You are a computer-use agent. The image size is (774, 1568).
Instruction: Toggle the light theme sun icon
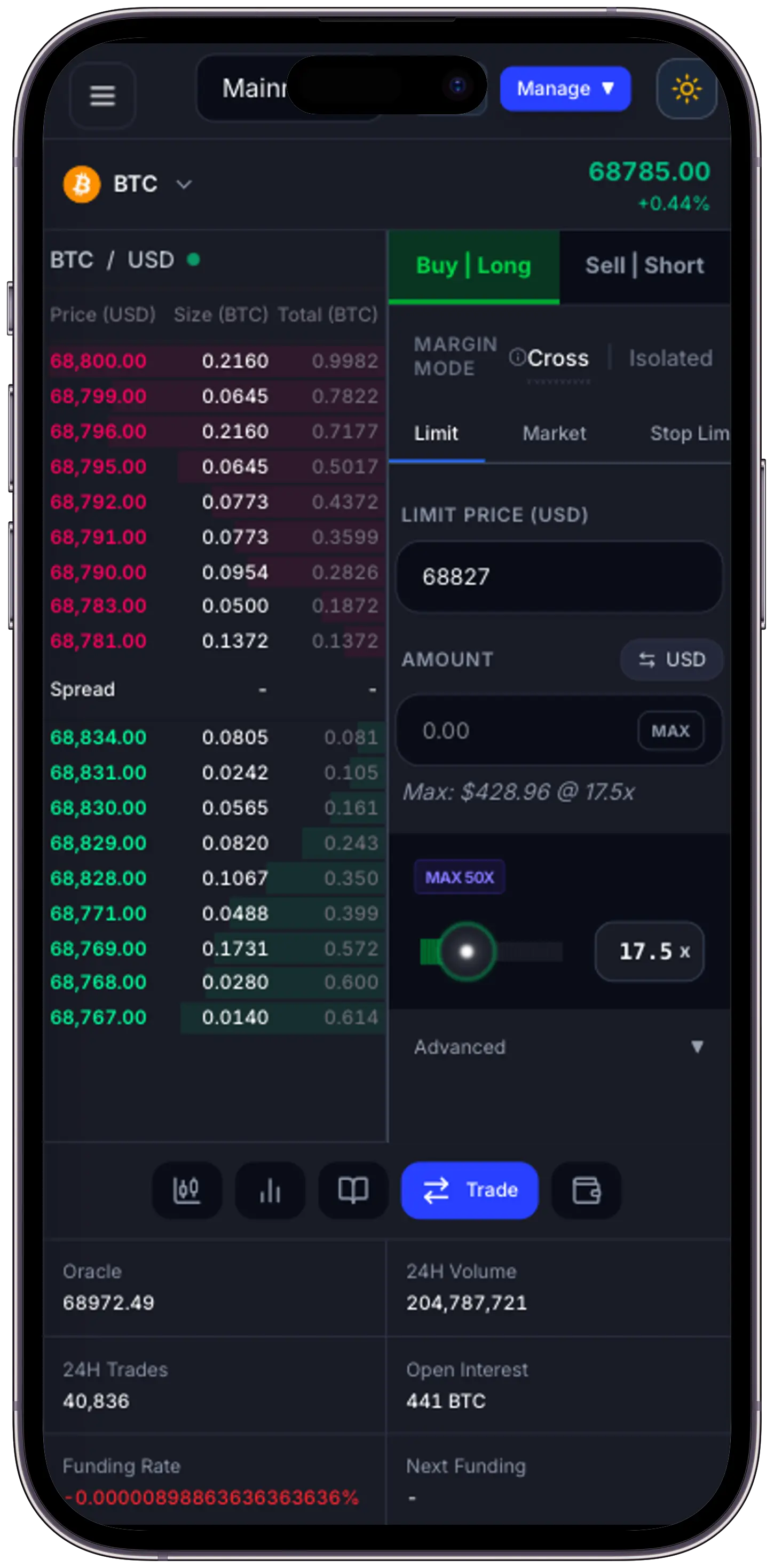[686, 89]
